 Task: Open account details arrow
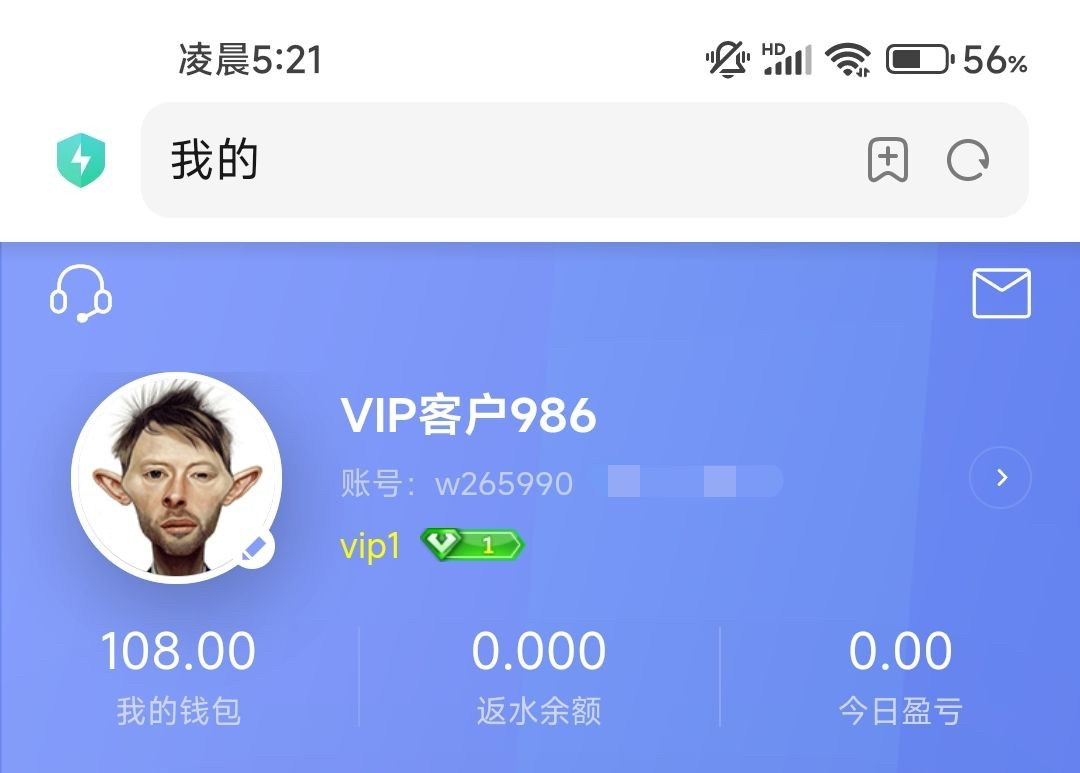1000,478
